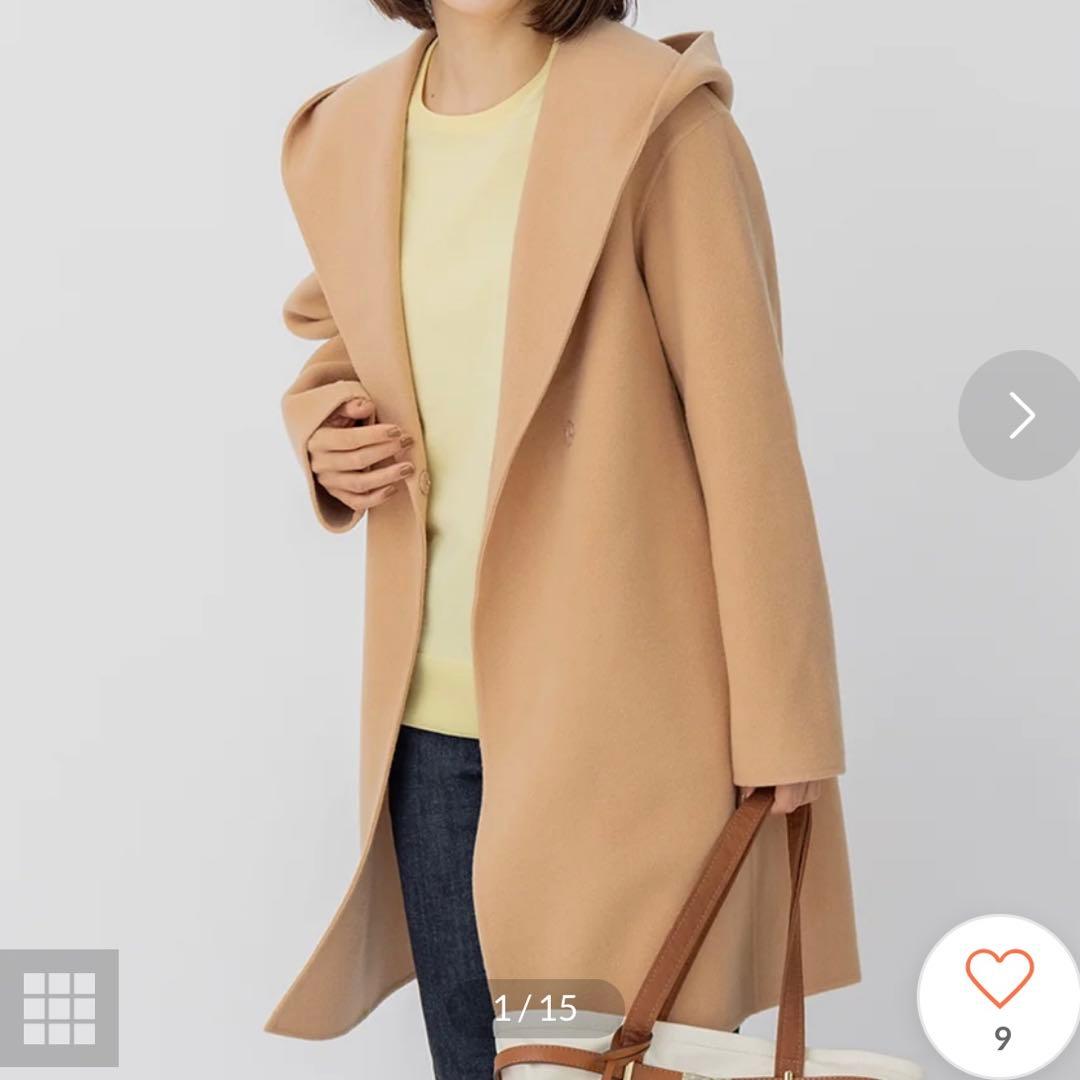Add this coat to favorites

[999, 979]
